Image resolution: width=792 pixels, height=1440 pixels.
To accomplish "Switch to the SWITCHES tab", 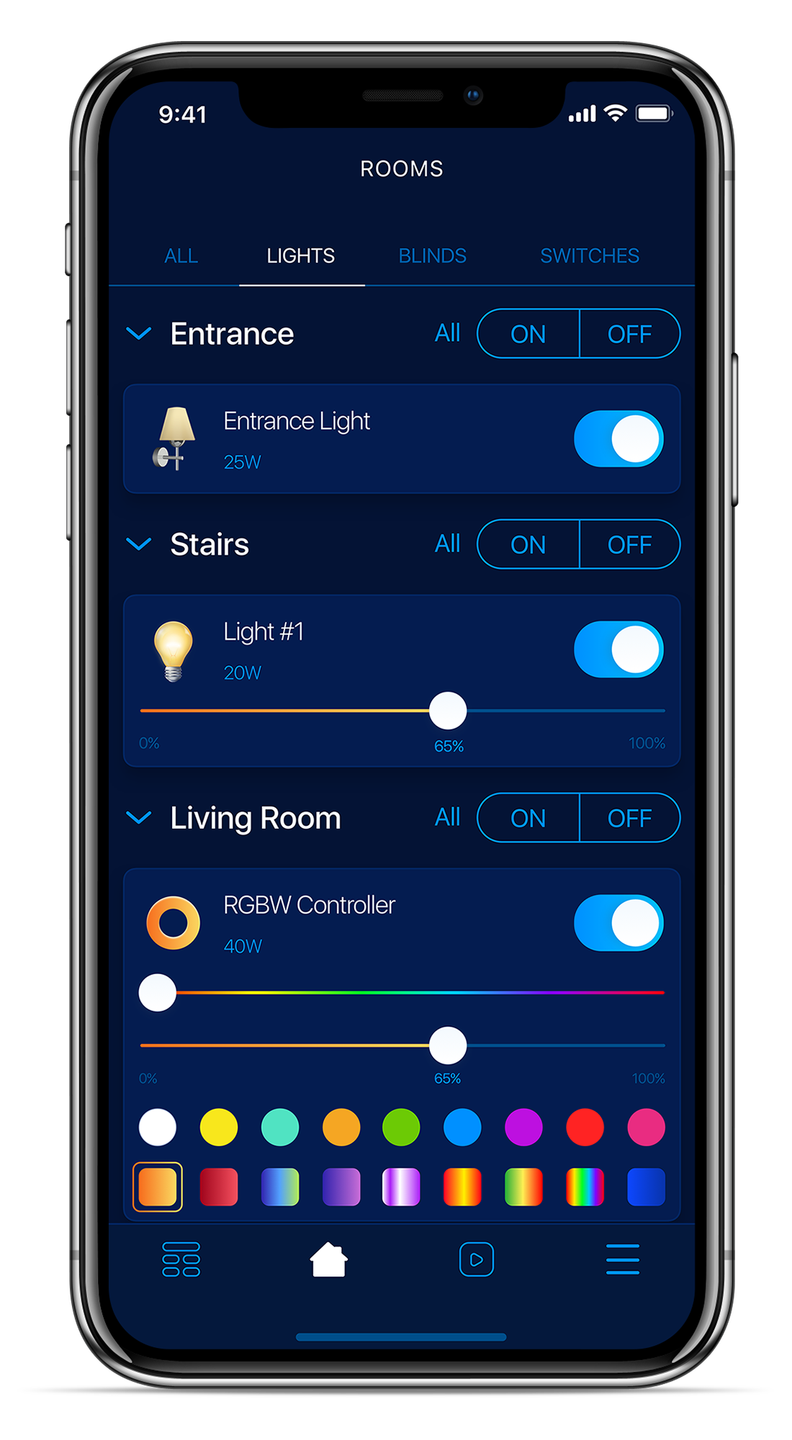I will tap(589, 256).
